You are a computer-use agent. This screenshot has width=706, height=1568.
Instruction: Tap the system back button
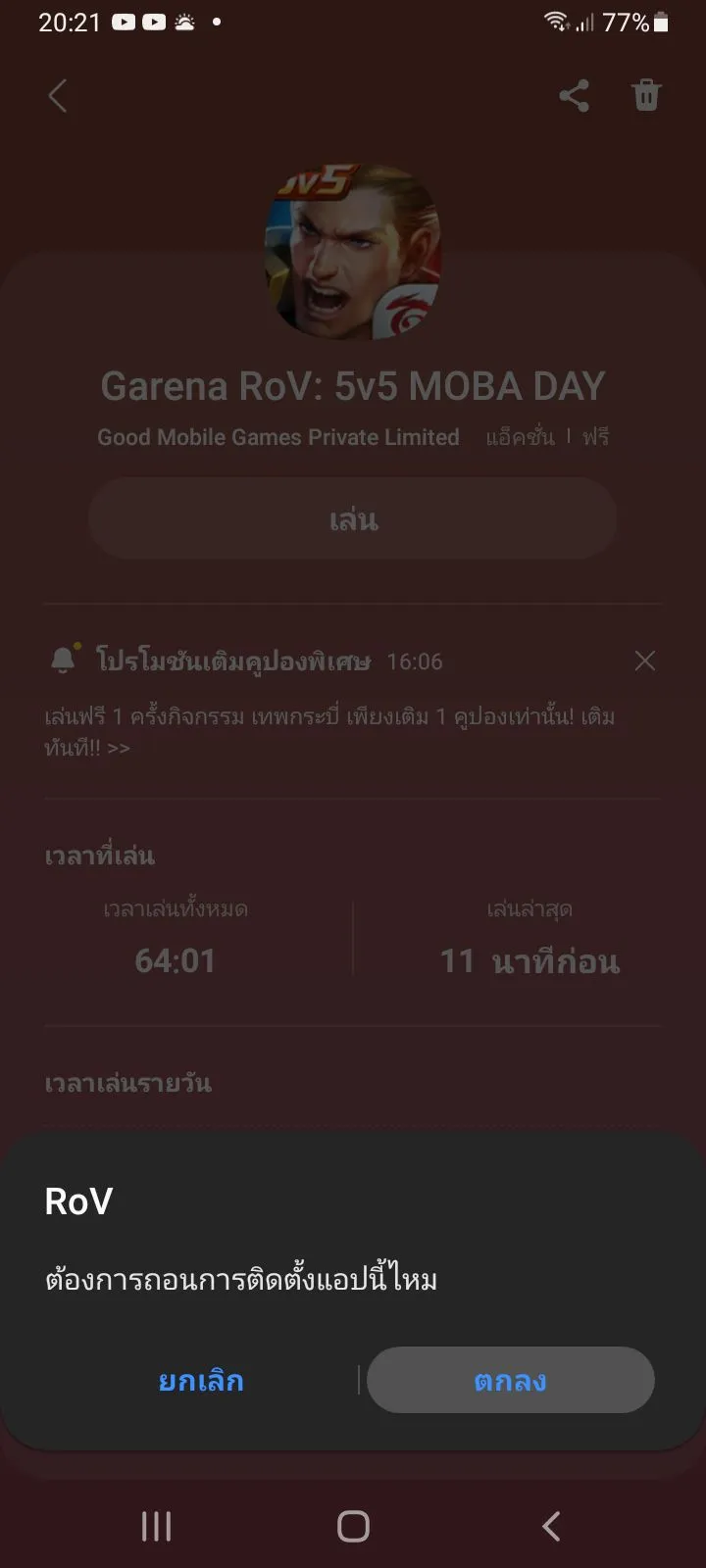(551, 1526)
